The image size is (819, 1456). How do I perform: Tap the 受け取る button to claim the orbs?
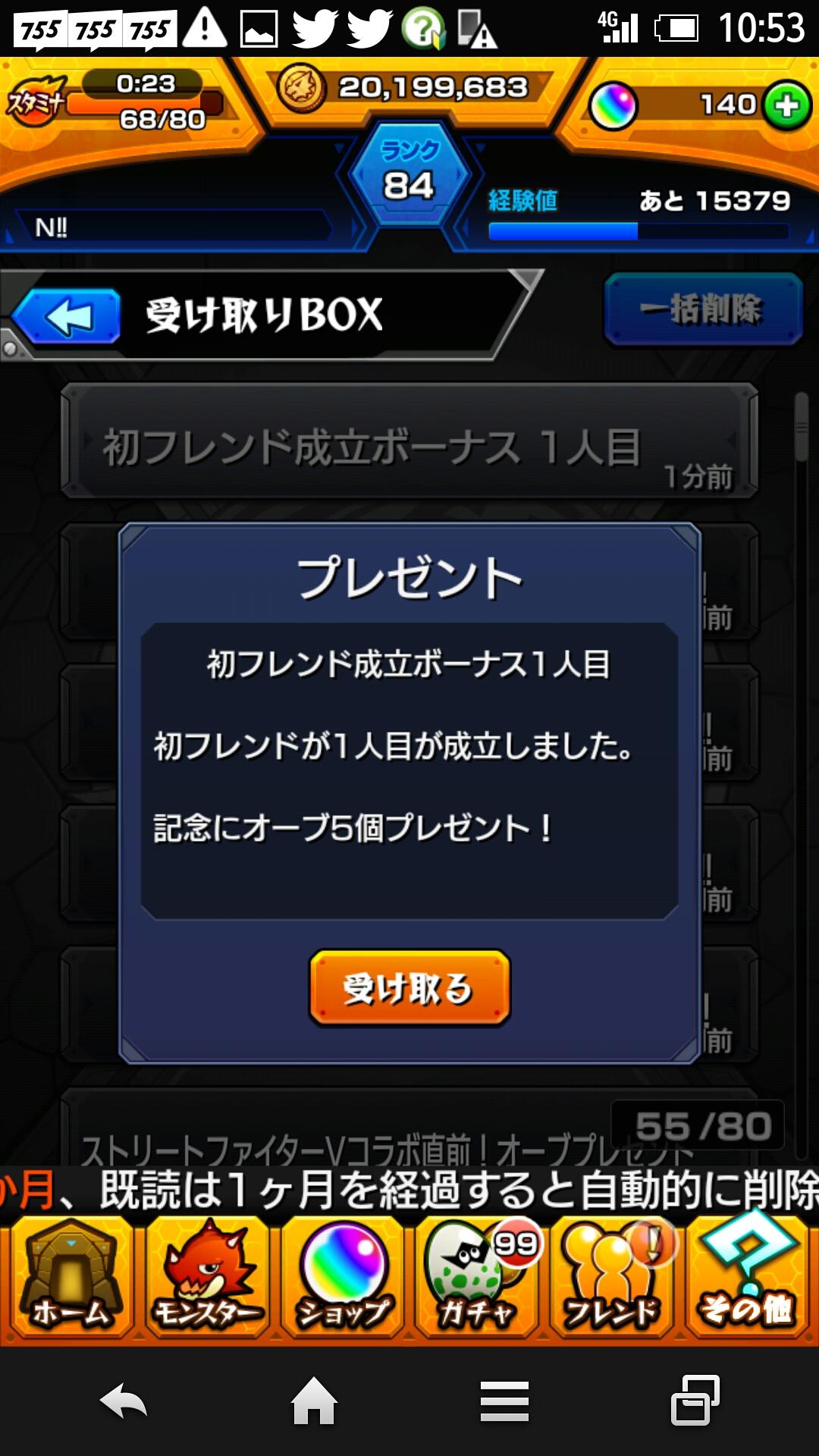tap(409, 988)
